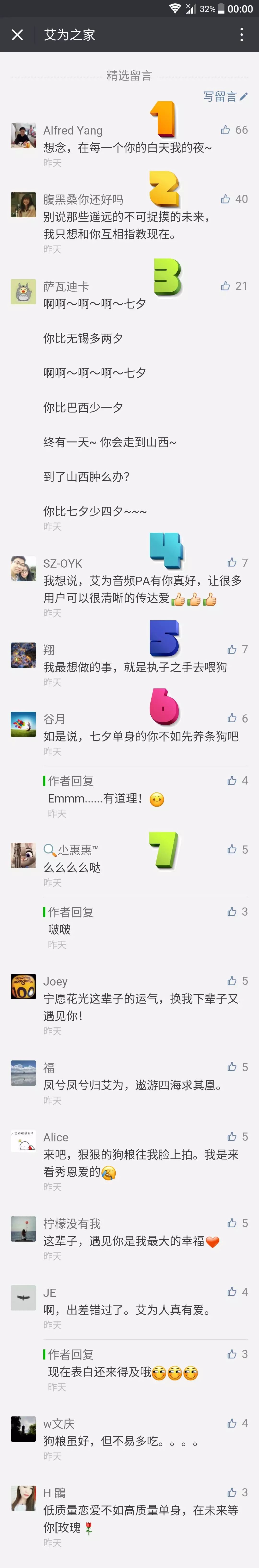Like Alfred Yang's comment
259x1568 pixels.
tap(226, 130)
